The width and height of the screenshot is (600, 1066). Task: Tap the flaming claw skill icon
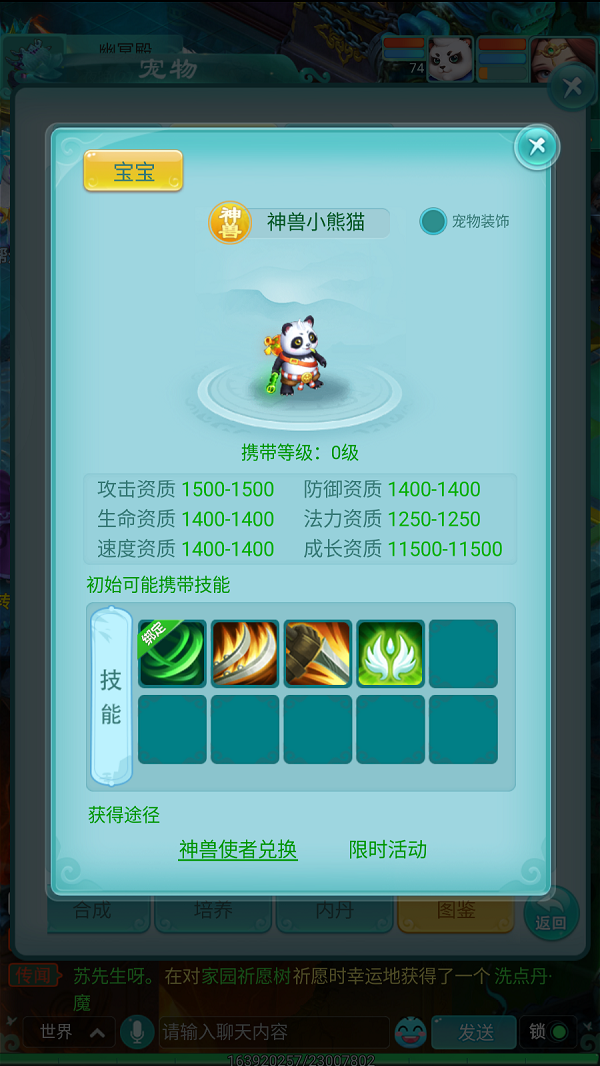coord(245,654)
